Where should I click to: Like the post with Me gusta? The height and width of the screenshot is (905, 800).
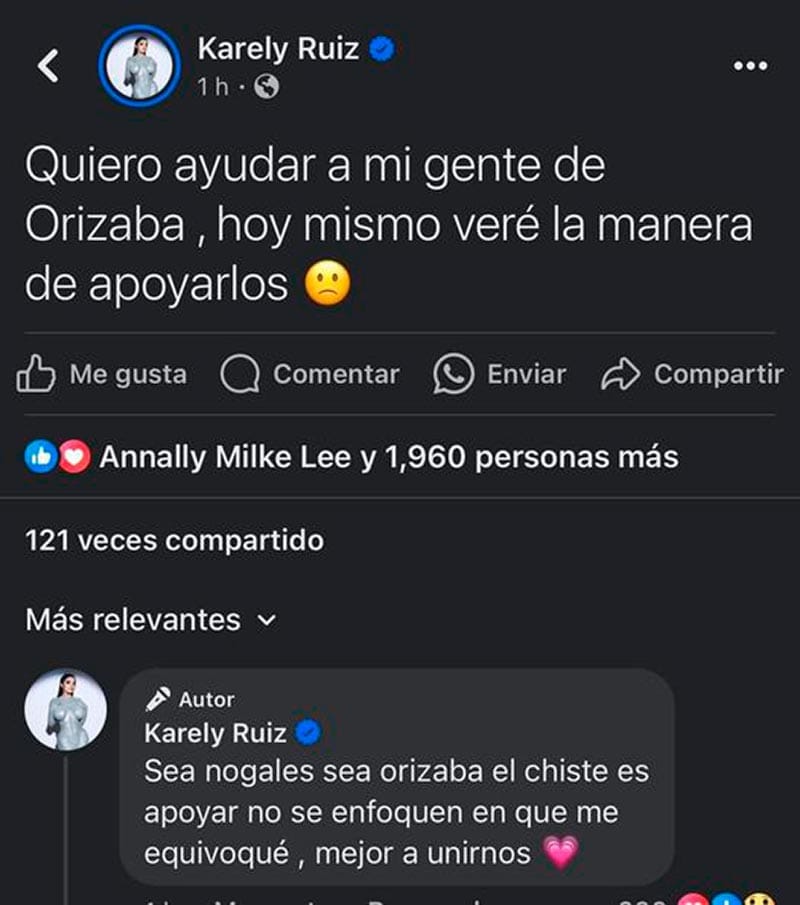pyautogui.click(x=103, y=375)
